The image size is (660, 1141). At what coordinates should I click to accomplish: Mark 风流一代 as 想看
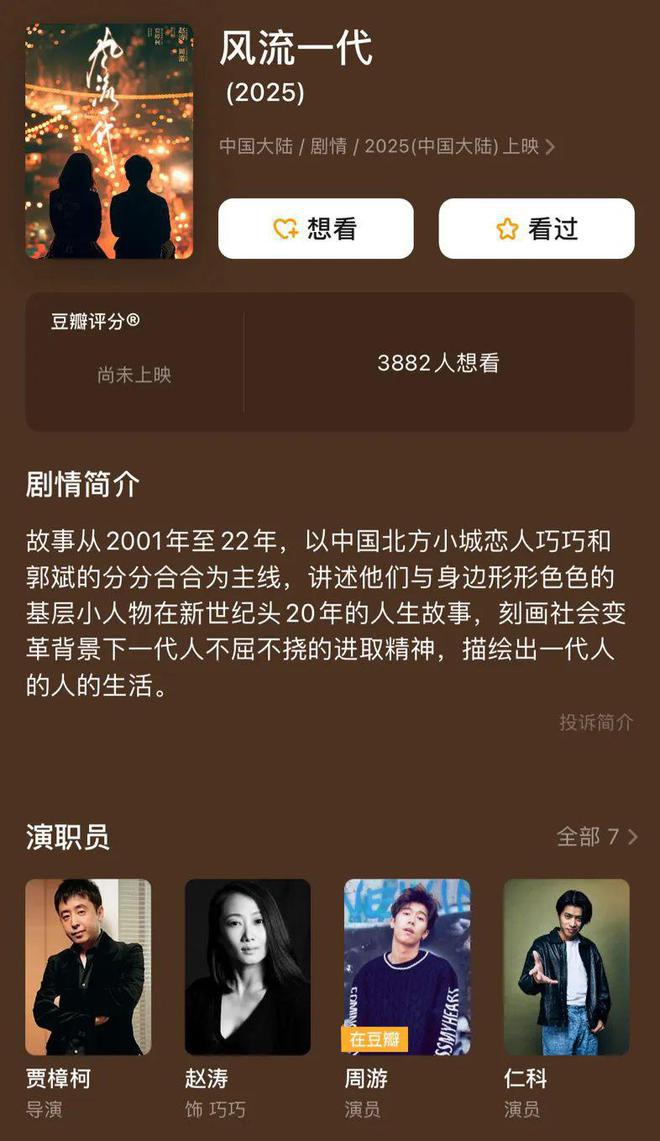pos(315,229)
